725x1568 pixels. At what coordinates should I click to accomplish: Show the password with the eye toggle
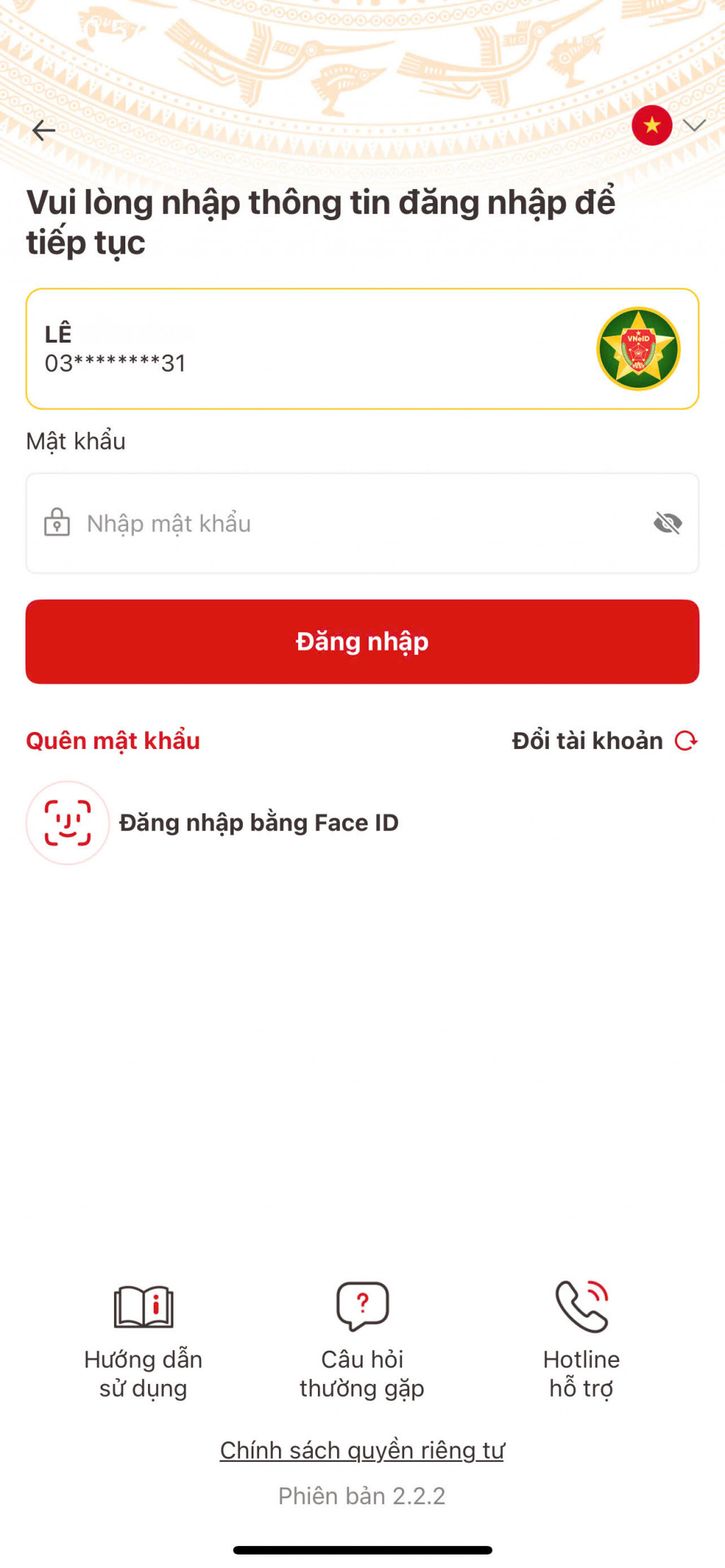pyautogui.click(x=668, y=523)
